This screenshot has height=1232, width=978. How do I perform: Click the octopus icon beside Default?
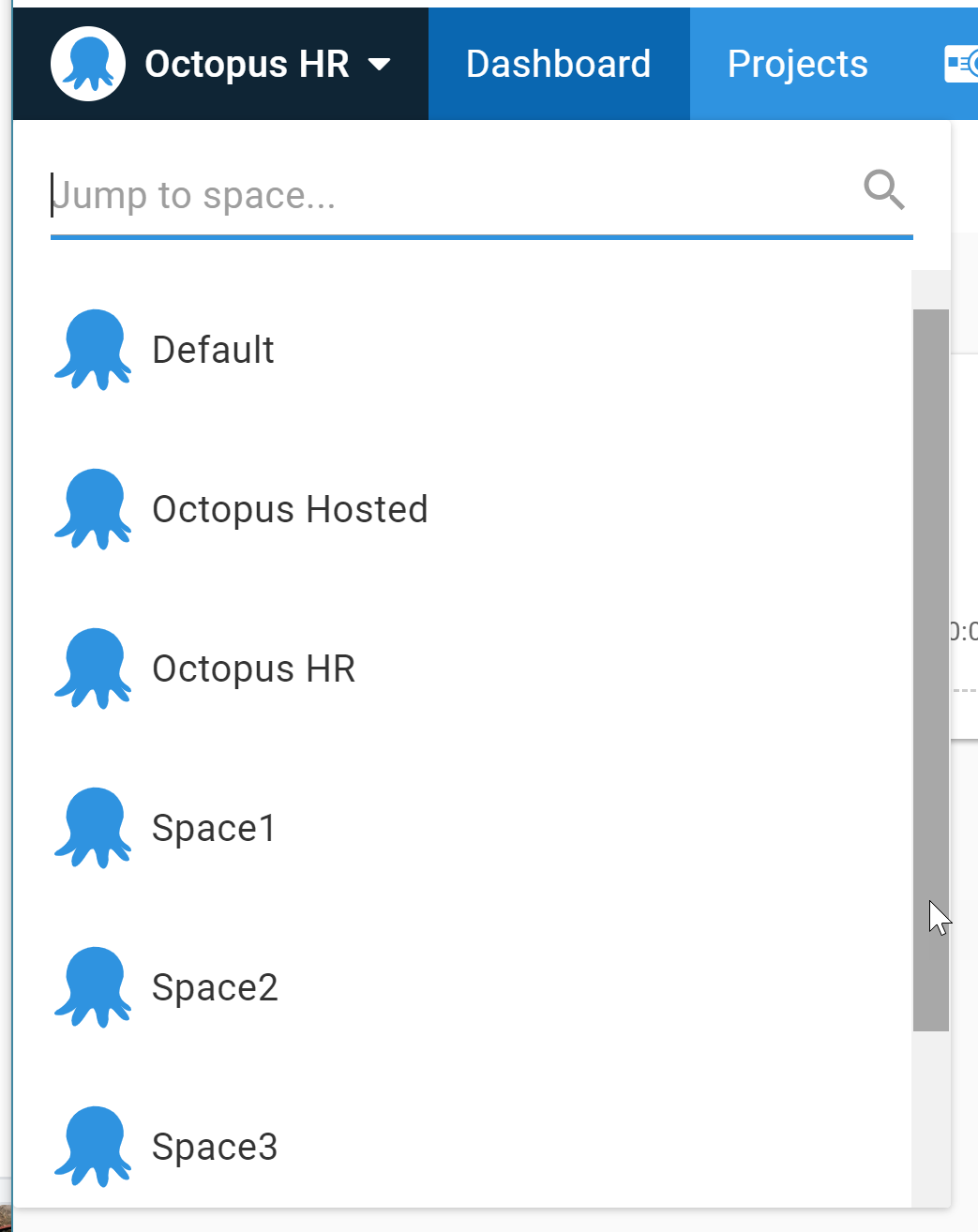point(93,349)
